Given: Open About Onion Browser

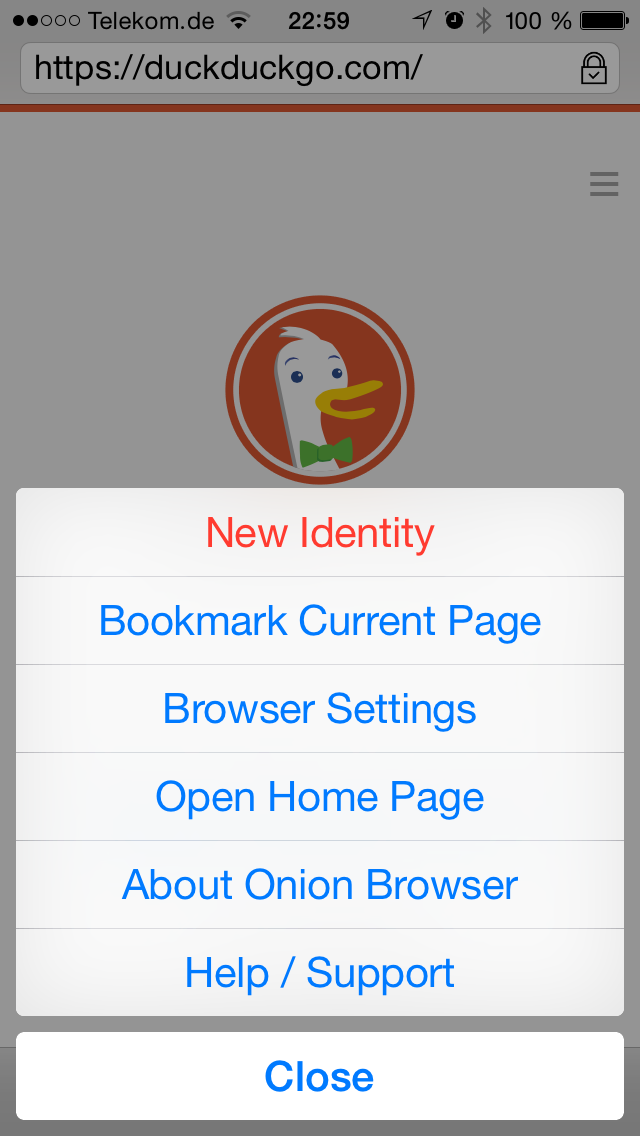Looking at the screenshot, I should pyautogui.click(x=320, y=885).
